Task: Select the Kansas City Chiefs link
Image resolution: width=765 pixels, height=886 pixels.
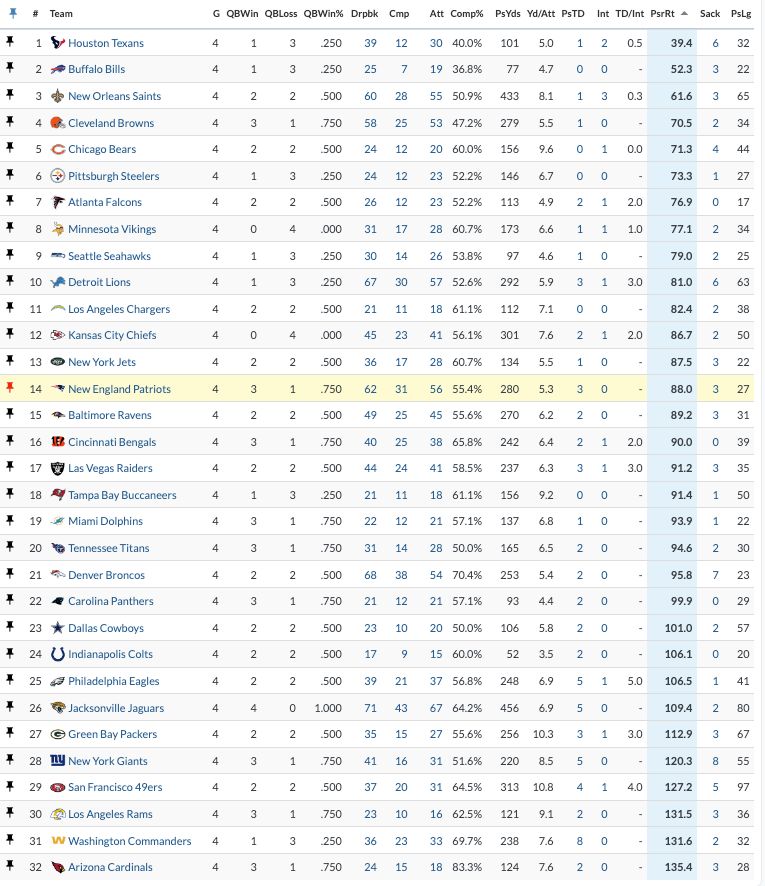Action: click(110, 335)
